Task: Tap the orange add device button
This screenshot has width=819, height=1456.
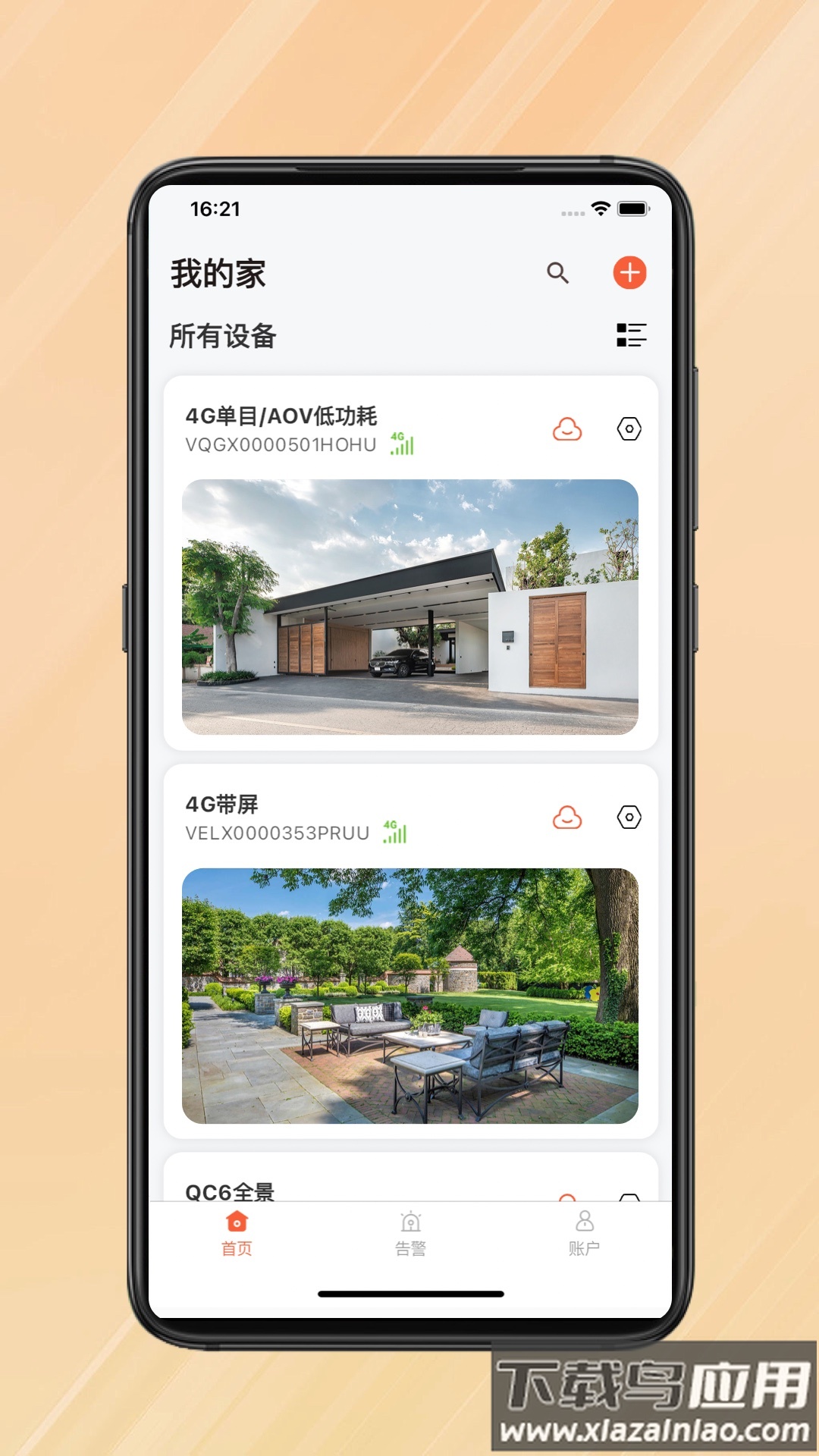Action: tap(629, 274)
